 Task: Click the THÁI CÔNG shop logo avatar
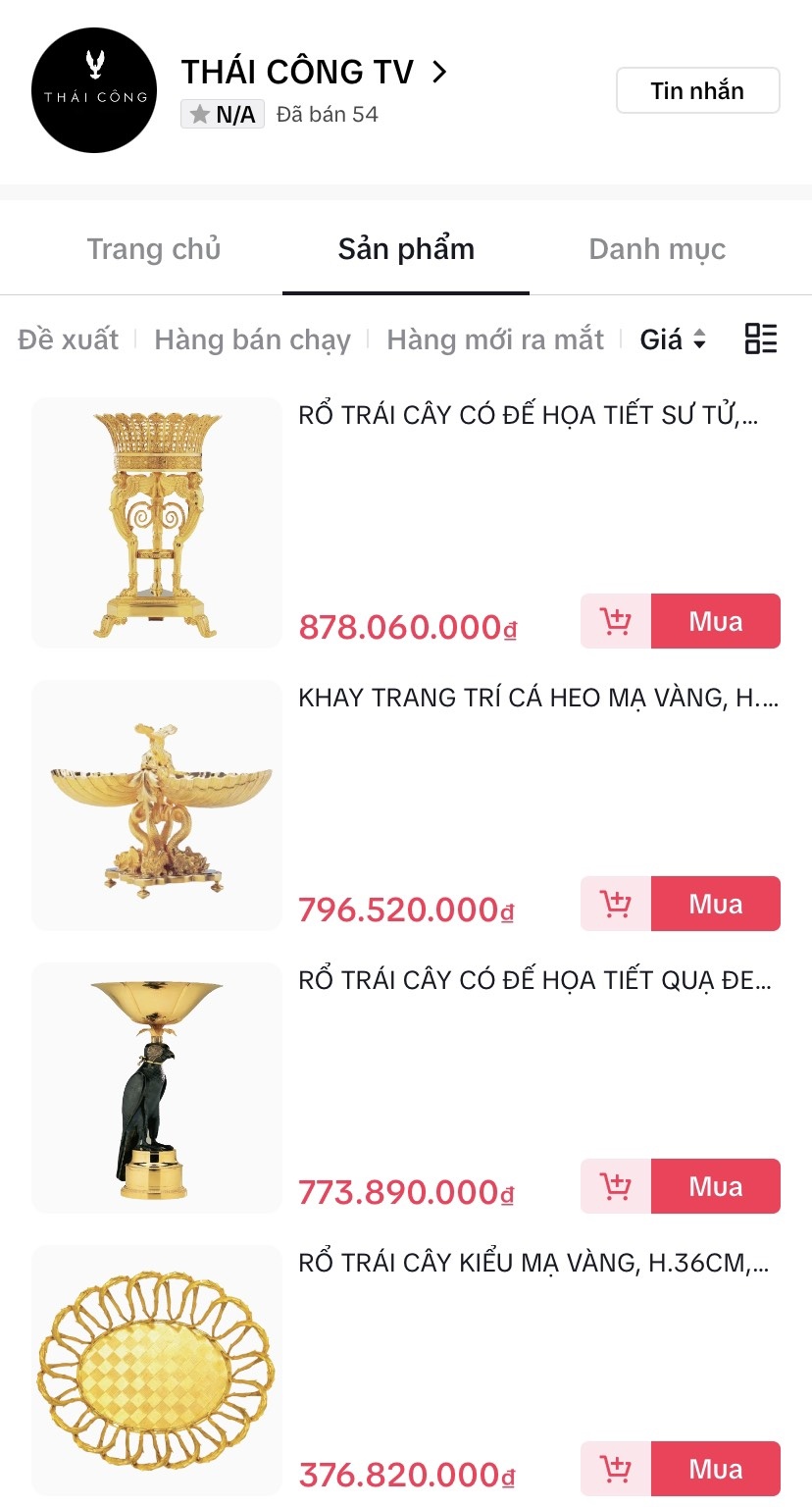tap(94, 90)
